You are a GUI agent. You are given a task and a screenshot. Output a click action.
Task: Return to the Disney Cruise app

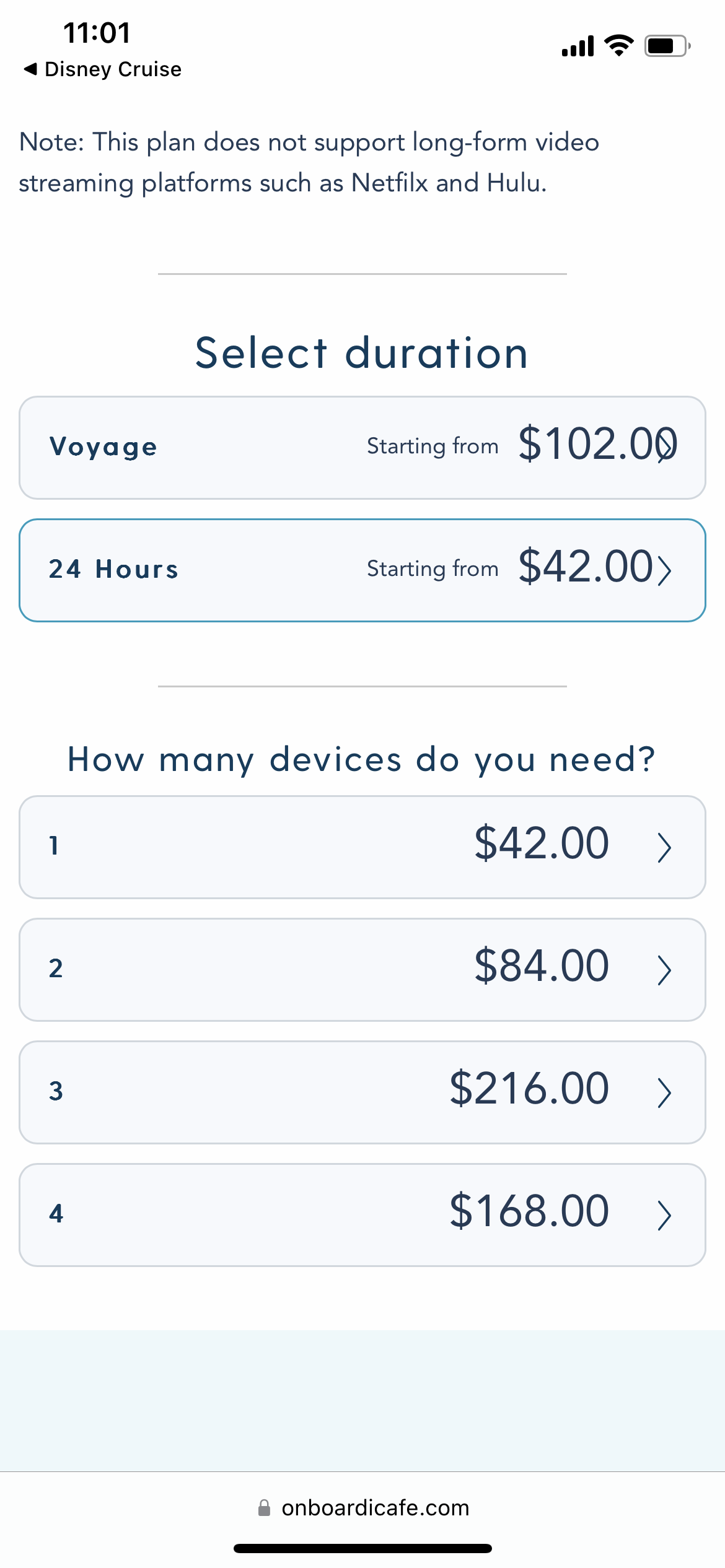tap(103, 69)
